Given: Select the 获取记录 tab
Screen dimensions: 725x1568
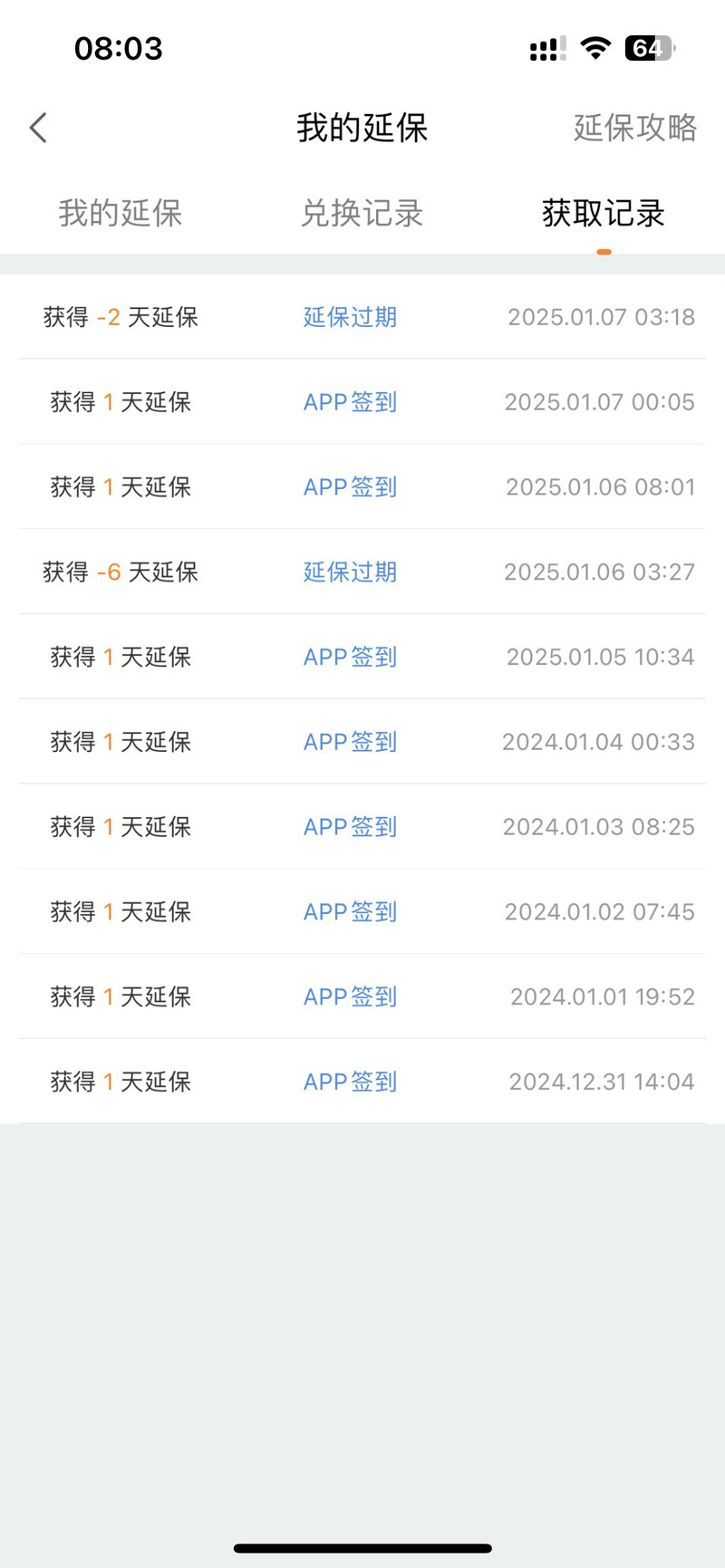Looking at the screenshot, I should [604, 213].
